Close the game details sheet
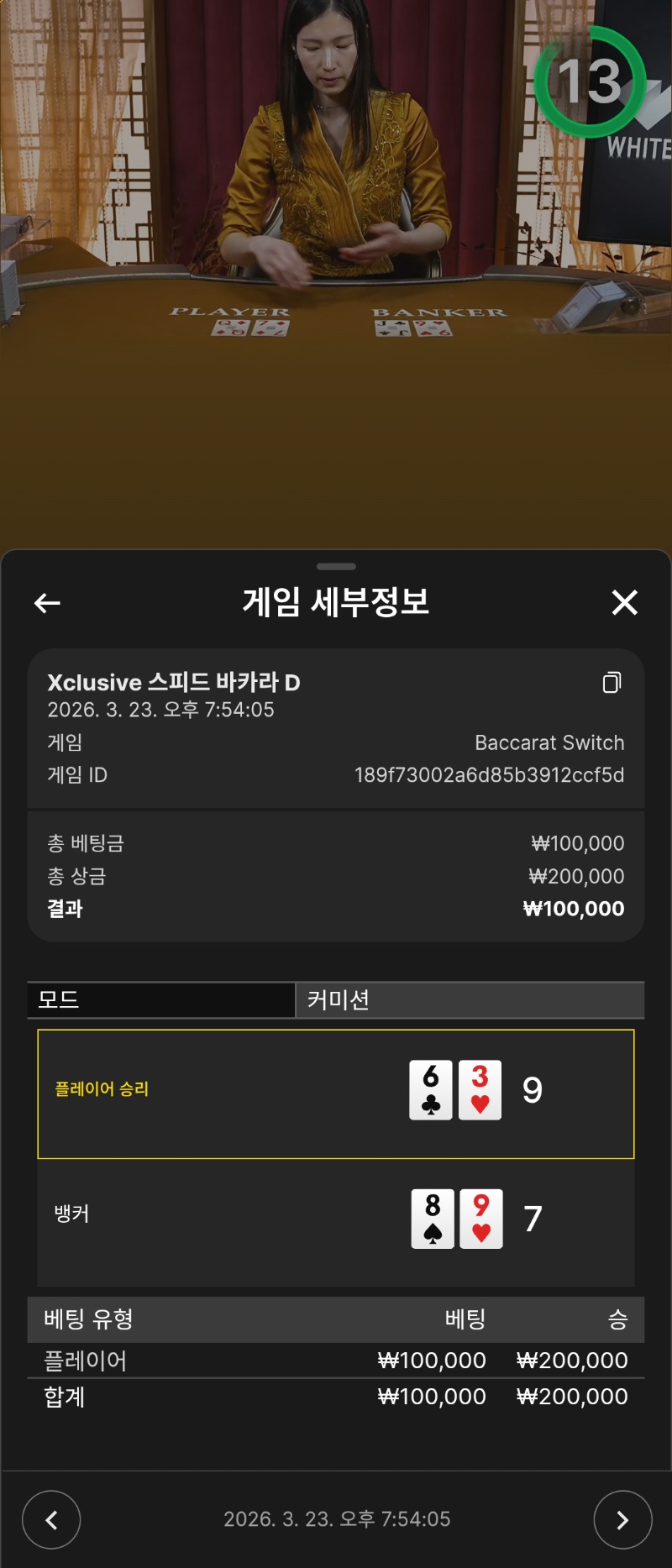Viewport: 672px width, 1568px height. click(x=624, y=602)
